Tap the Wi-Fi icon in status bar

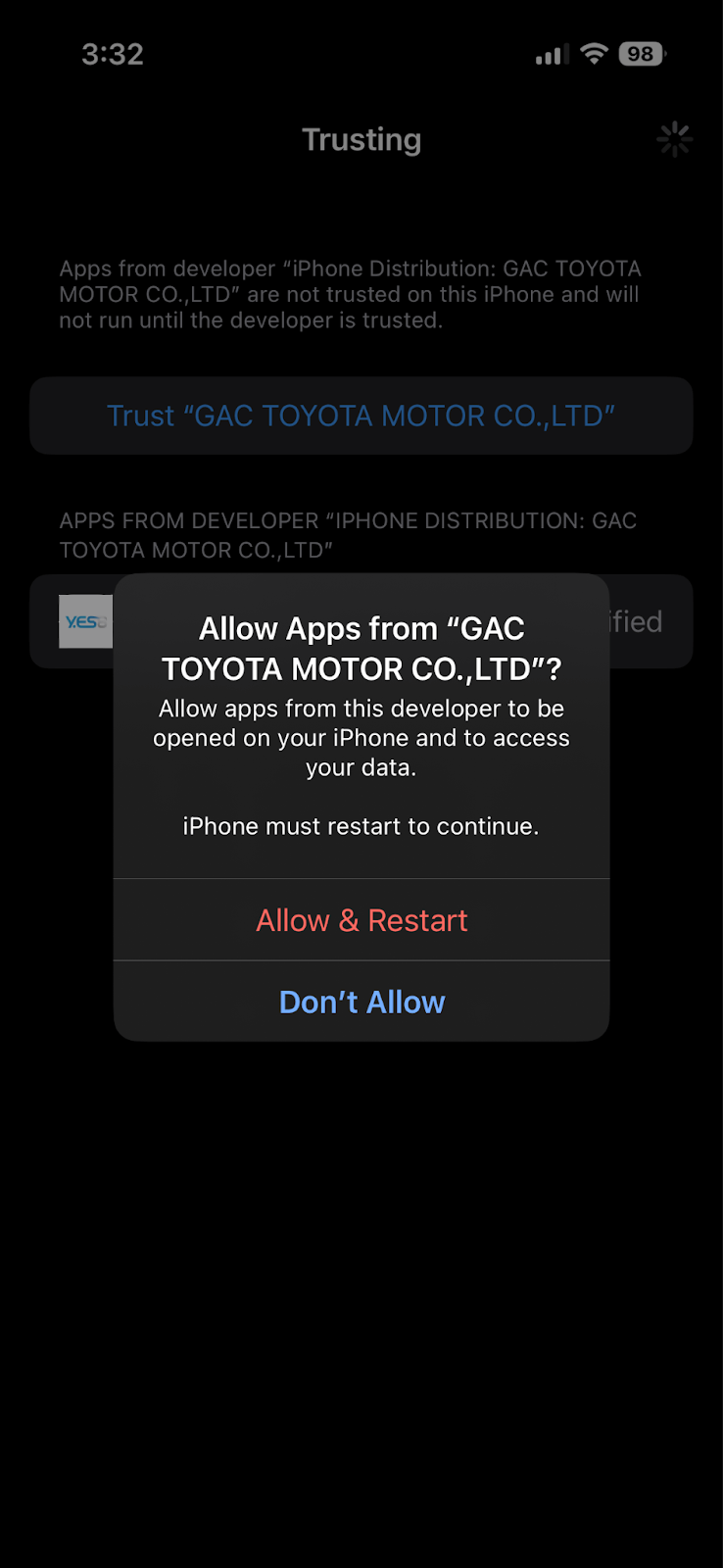tap(594, 54)
